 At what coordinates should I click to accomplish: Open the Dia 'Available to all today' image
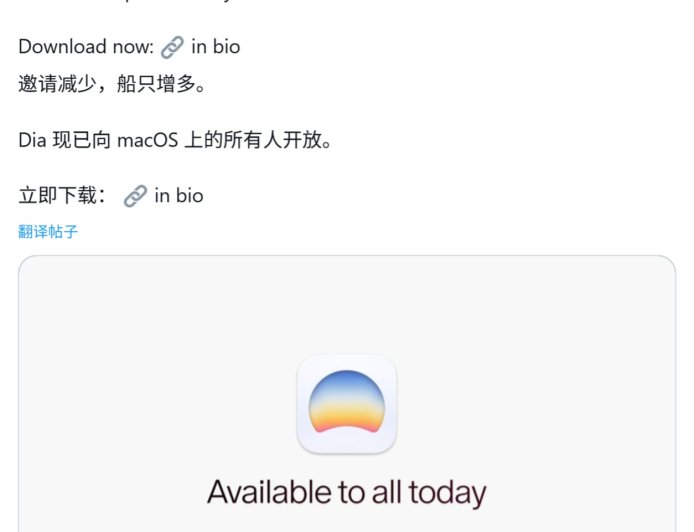[347, 420]
